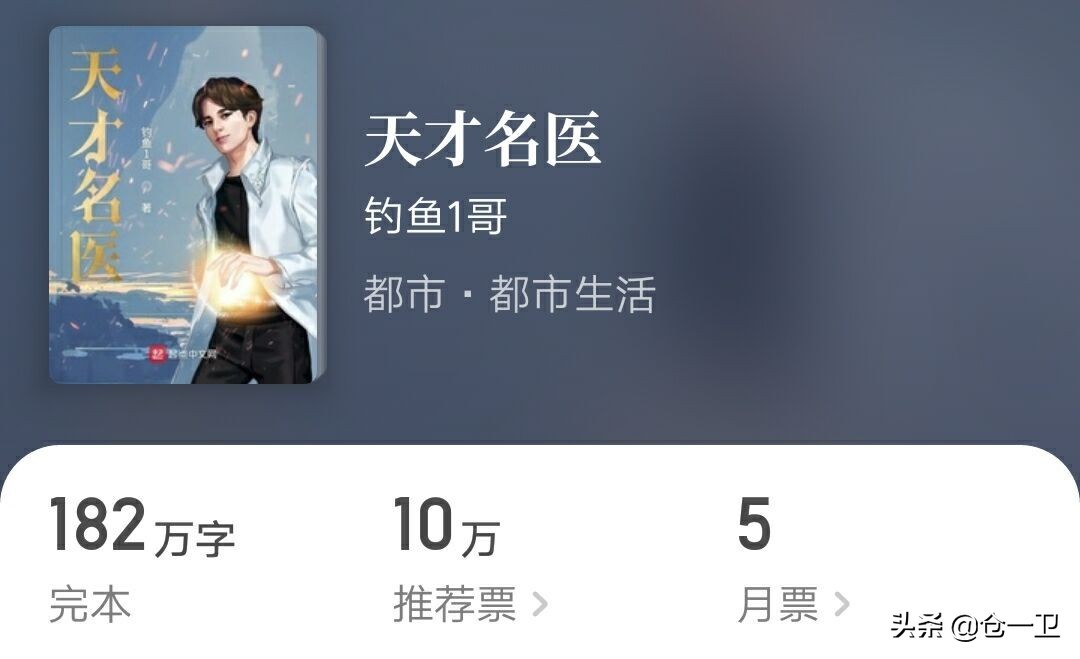Image resolution: width=1080 pixels, height=659 pixels.
Task: Open the 月票 details
Action: point(793,604)
